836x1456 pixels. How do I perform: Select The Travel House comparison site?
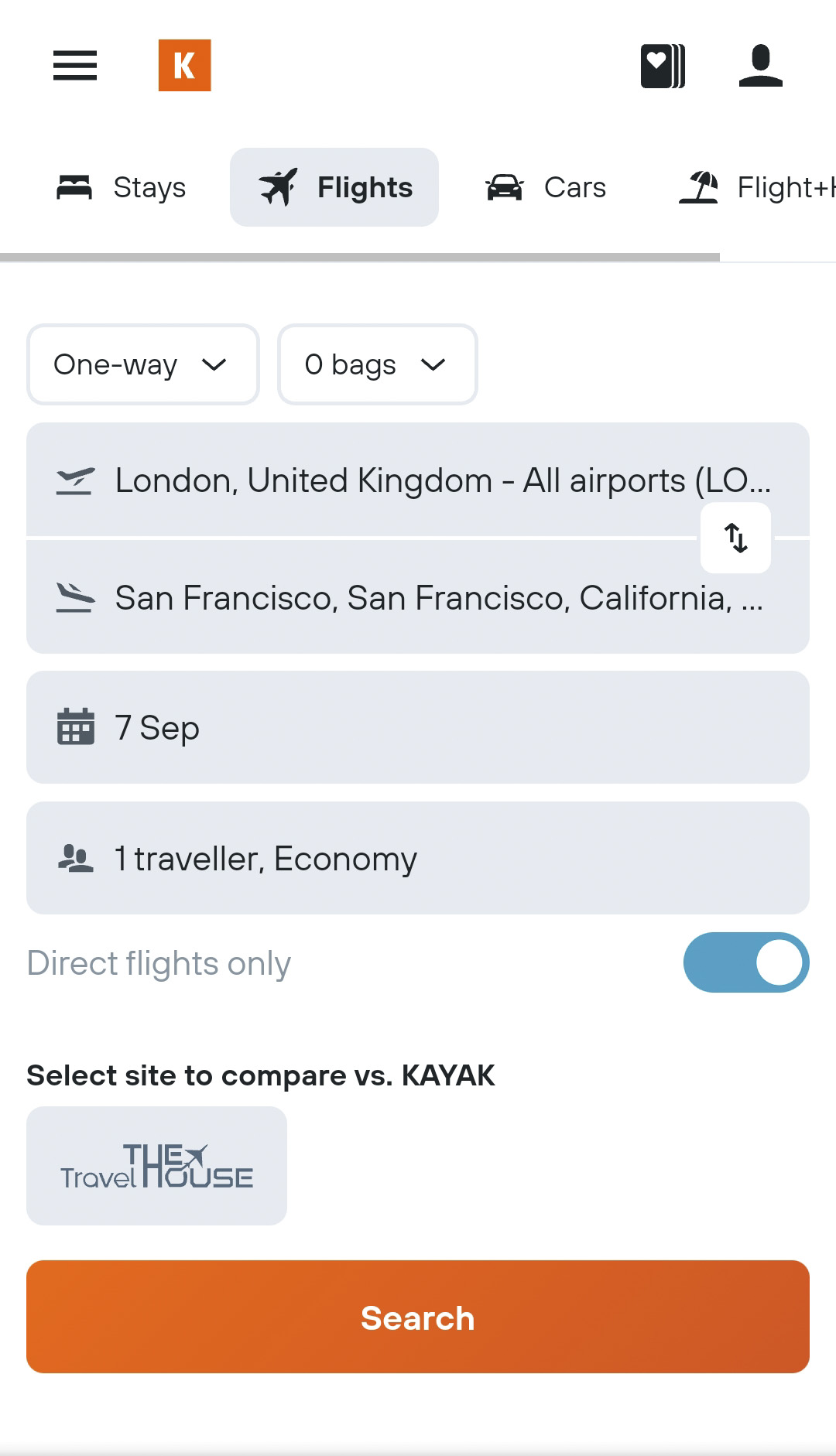pos(157,1166)
